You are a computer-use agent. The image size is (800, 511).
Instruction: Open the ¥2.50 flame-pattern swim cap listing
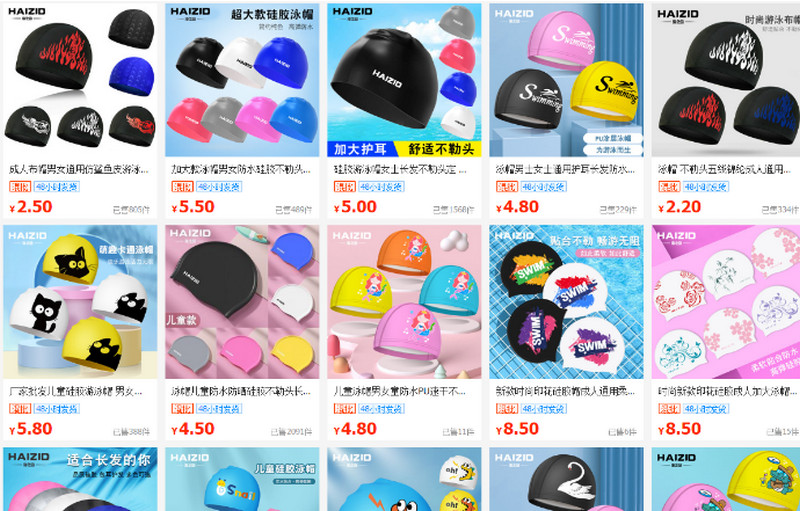80,80
